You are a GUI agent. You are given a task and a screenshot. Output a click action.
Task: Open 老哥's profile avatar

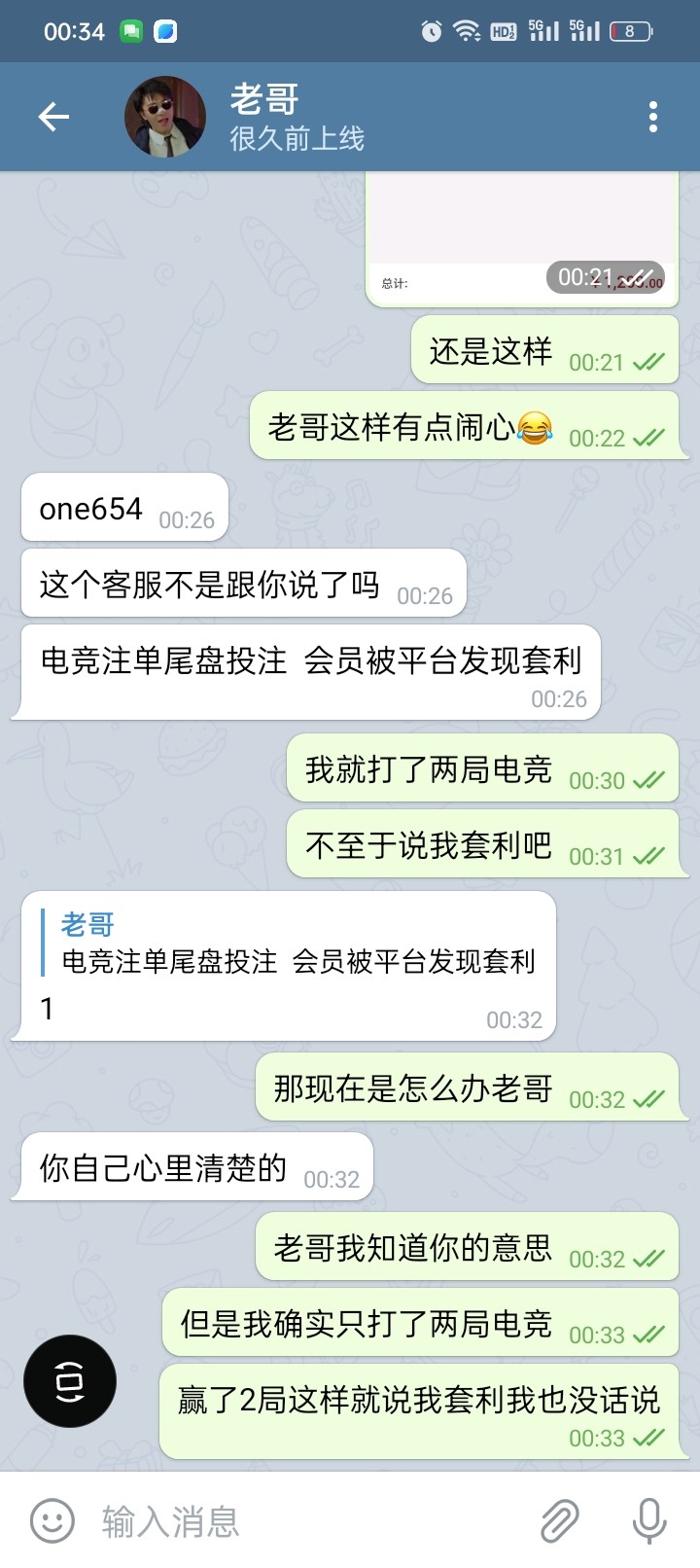[164, 118]
